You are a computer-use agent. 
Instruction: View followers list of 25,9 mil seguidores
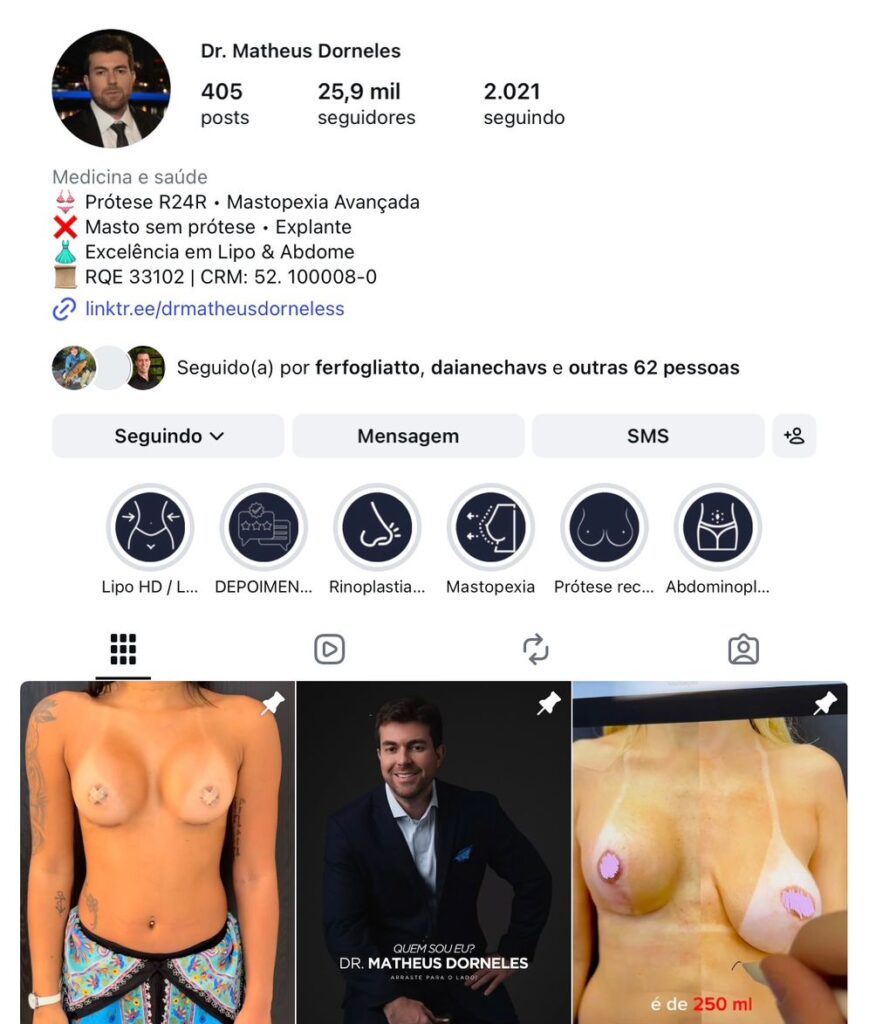click(x=366, y=104)
